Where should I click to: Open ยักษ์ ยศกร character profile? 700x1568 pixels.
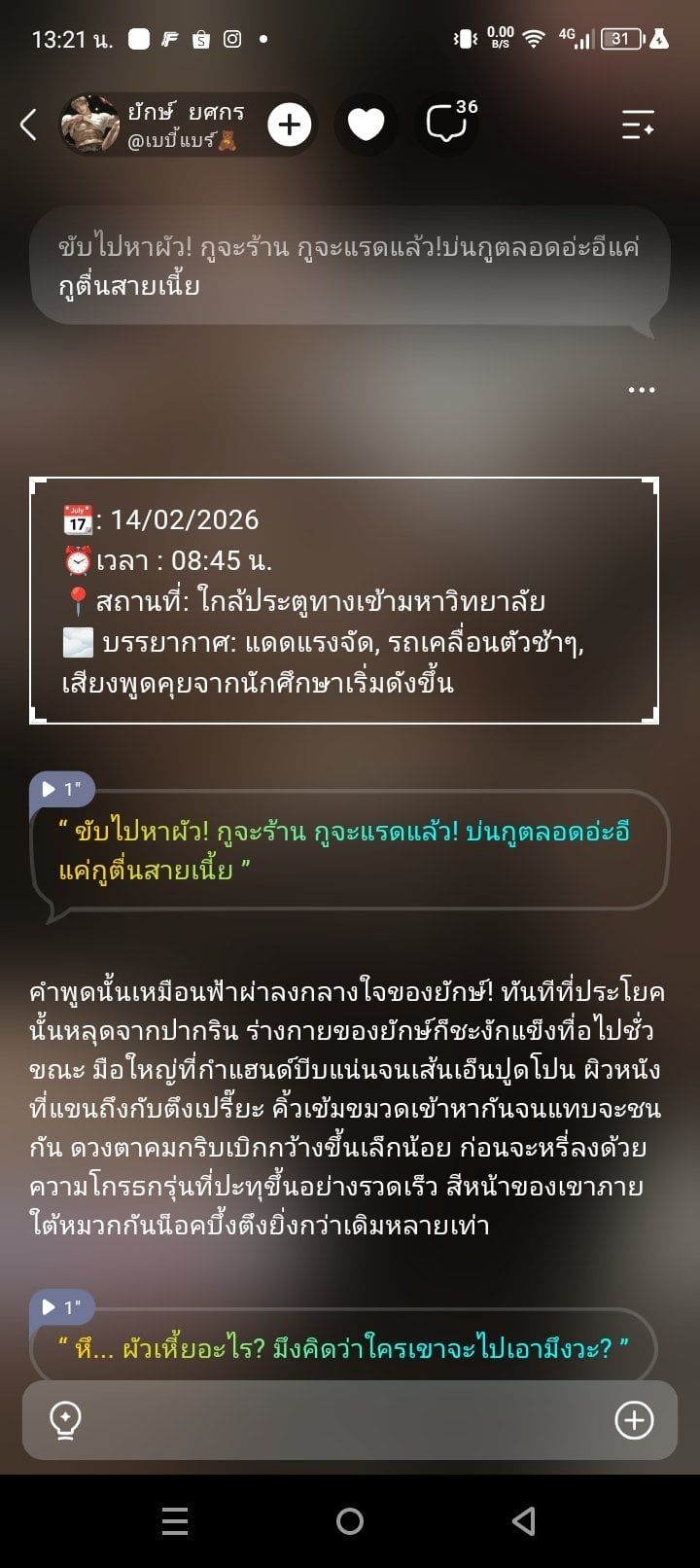(156, 125)
